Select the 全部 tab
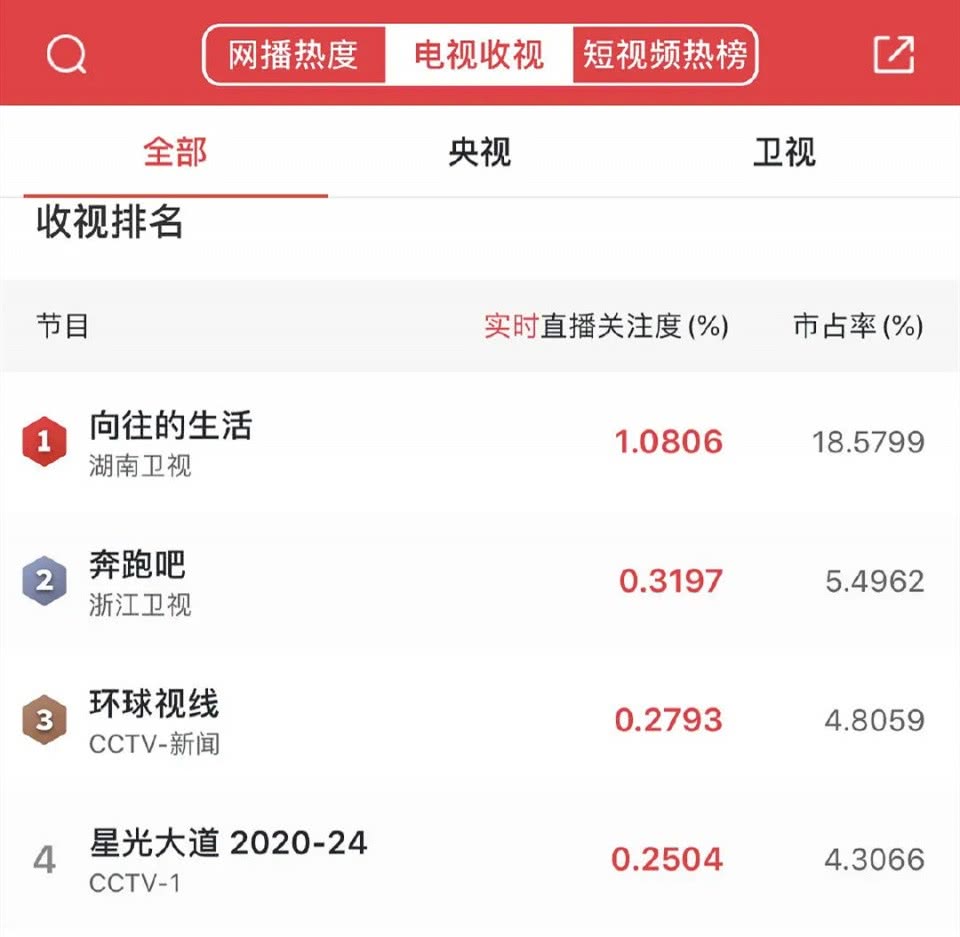 (x=175, y=153)
